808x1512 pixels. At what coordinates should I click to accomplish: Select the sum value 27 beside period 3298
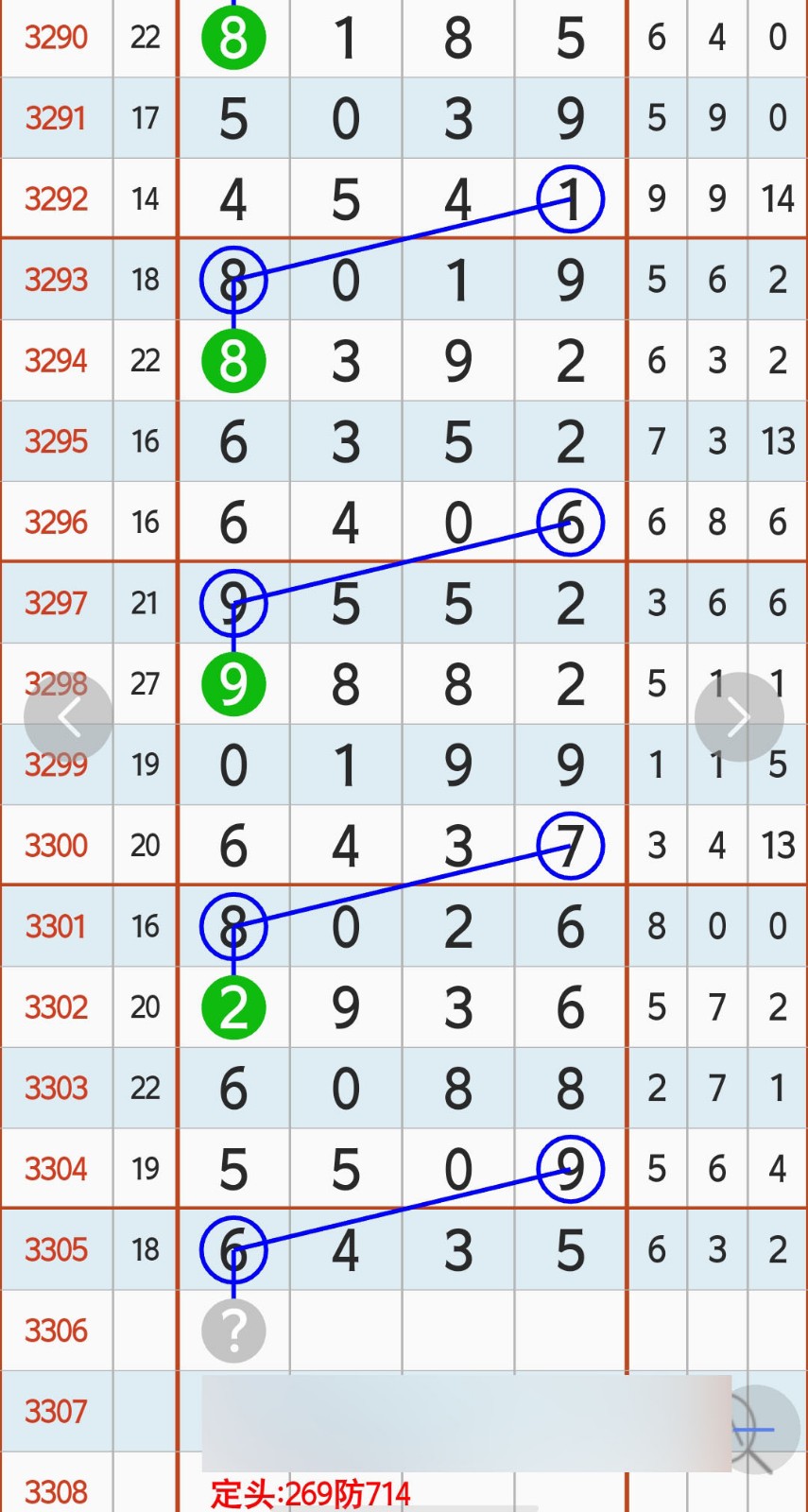[145, 683]
